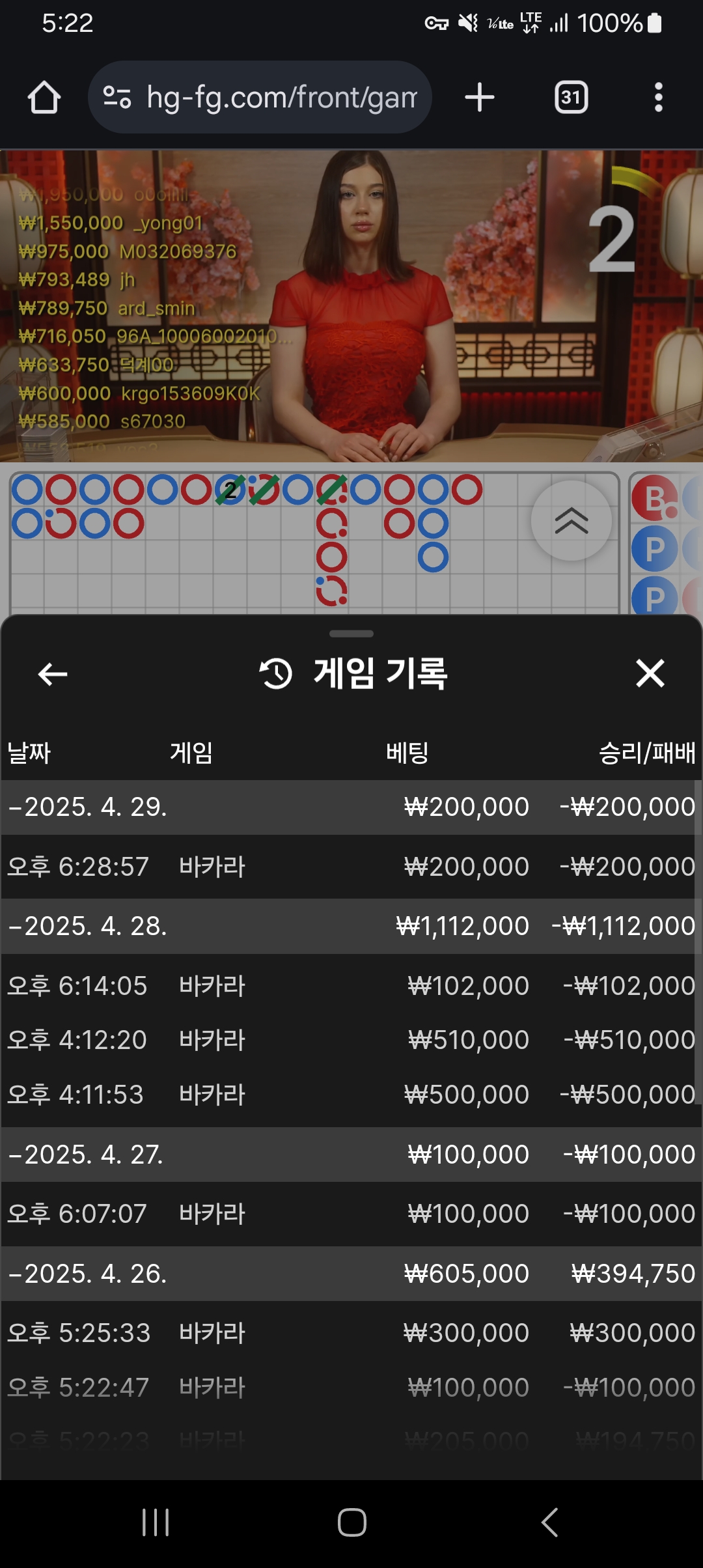
Task: Open the tab switcher showing 31
Action: pyautogui.click(x=571, y=98)
